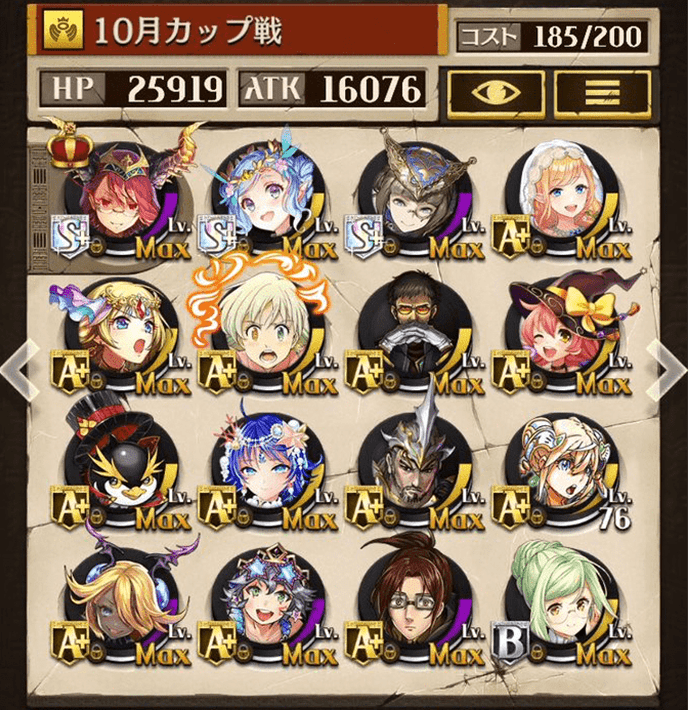Viewport: 688px width, 710px height.
Task: Select the orange-haired character with white veil
Action: coord(558,196)
